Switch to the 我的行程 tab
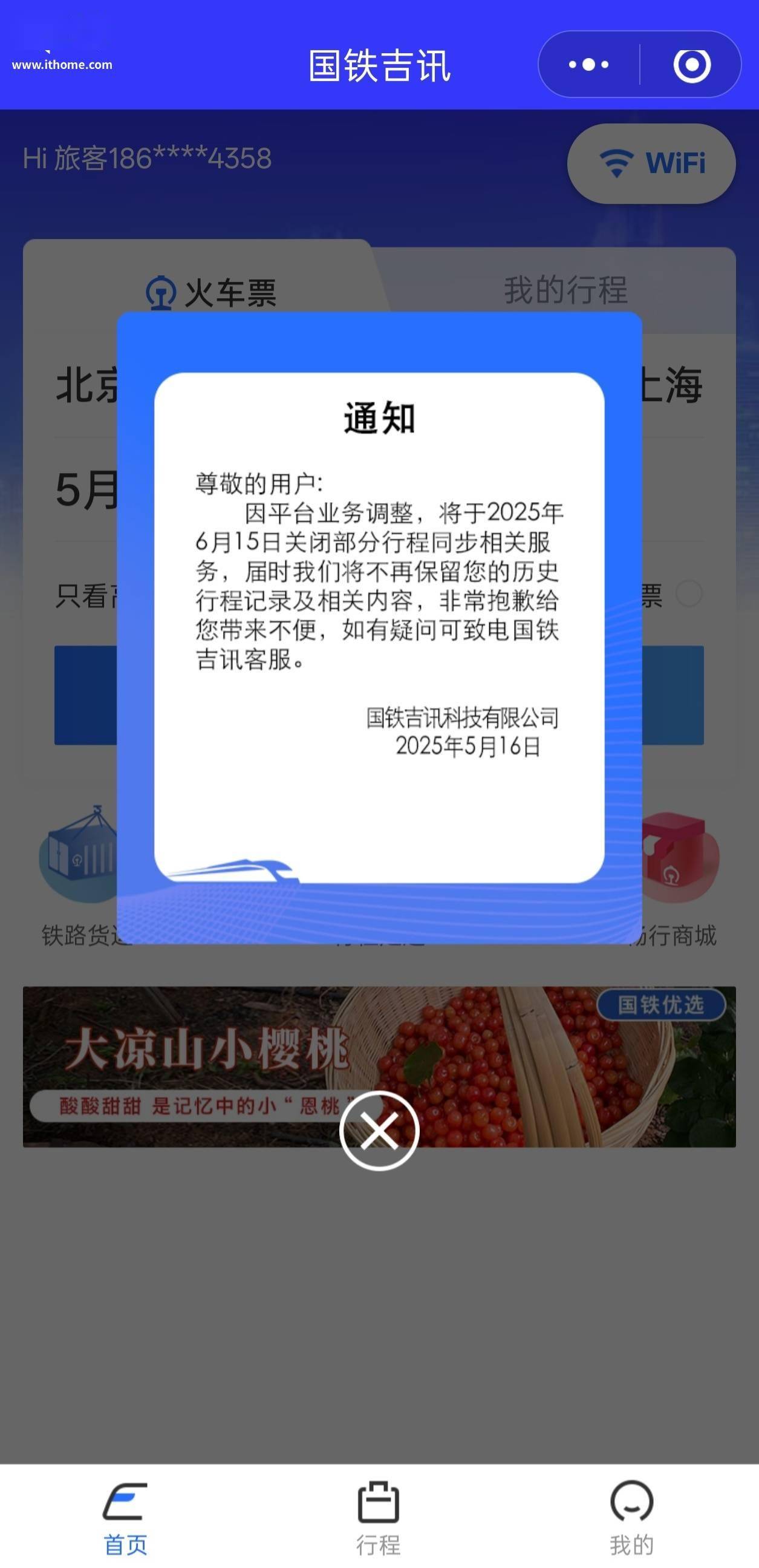This screenshot has height=1568, width=759. [565, 290]
